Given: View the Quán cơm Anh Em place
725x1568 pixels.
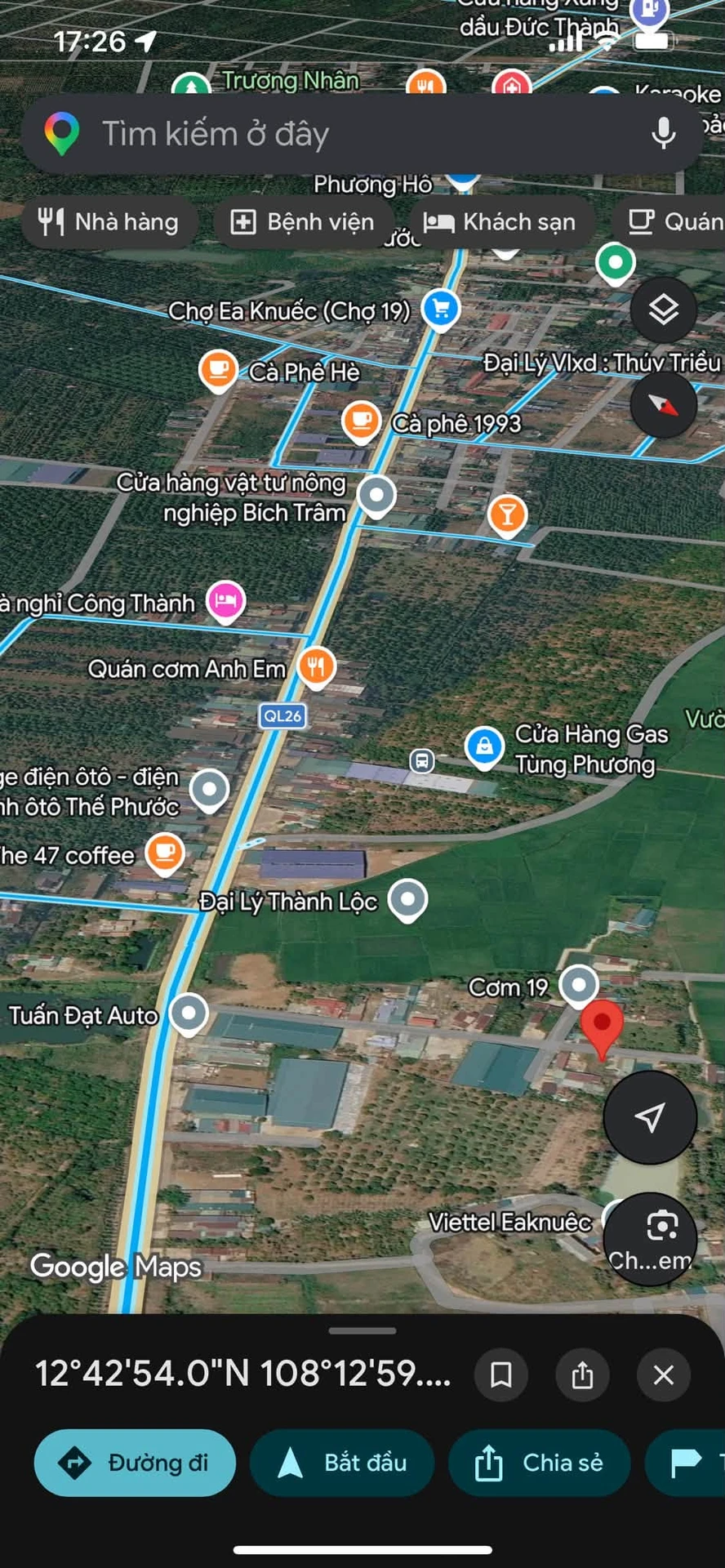Looking at the screenshot, I should [x=316, y=668].
